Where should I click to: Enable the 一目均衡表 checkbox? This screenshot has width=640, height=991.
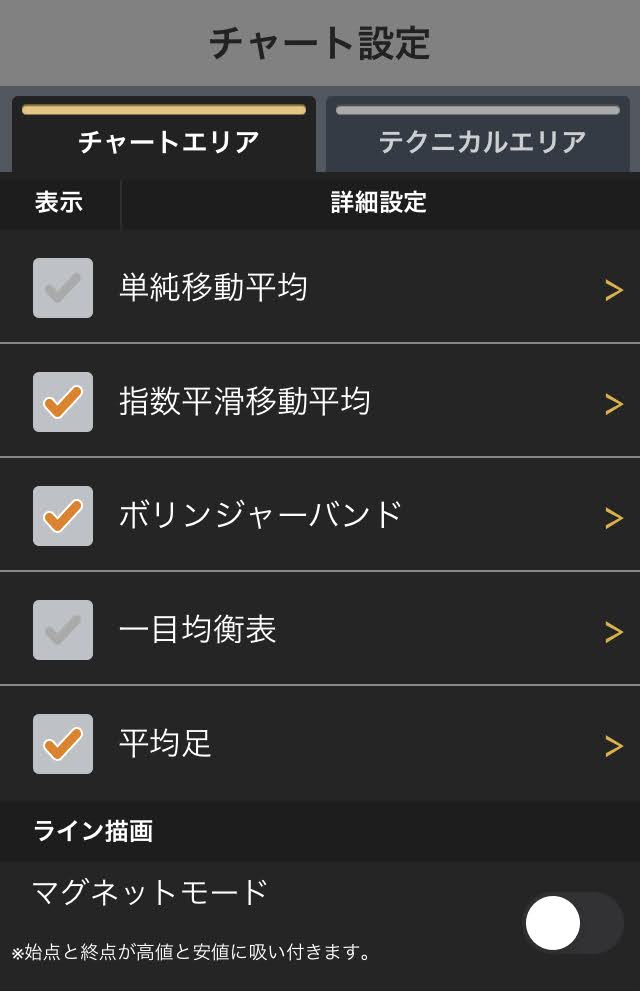click(x=63, y=630)
